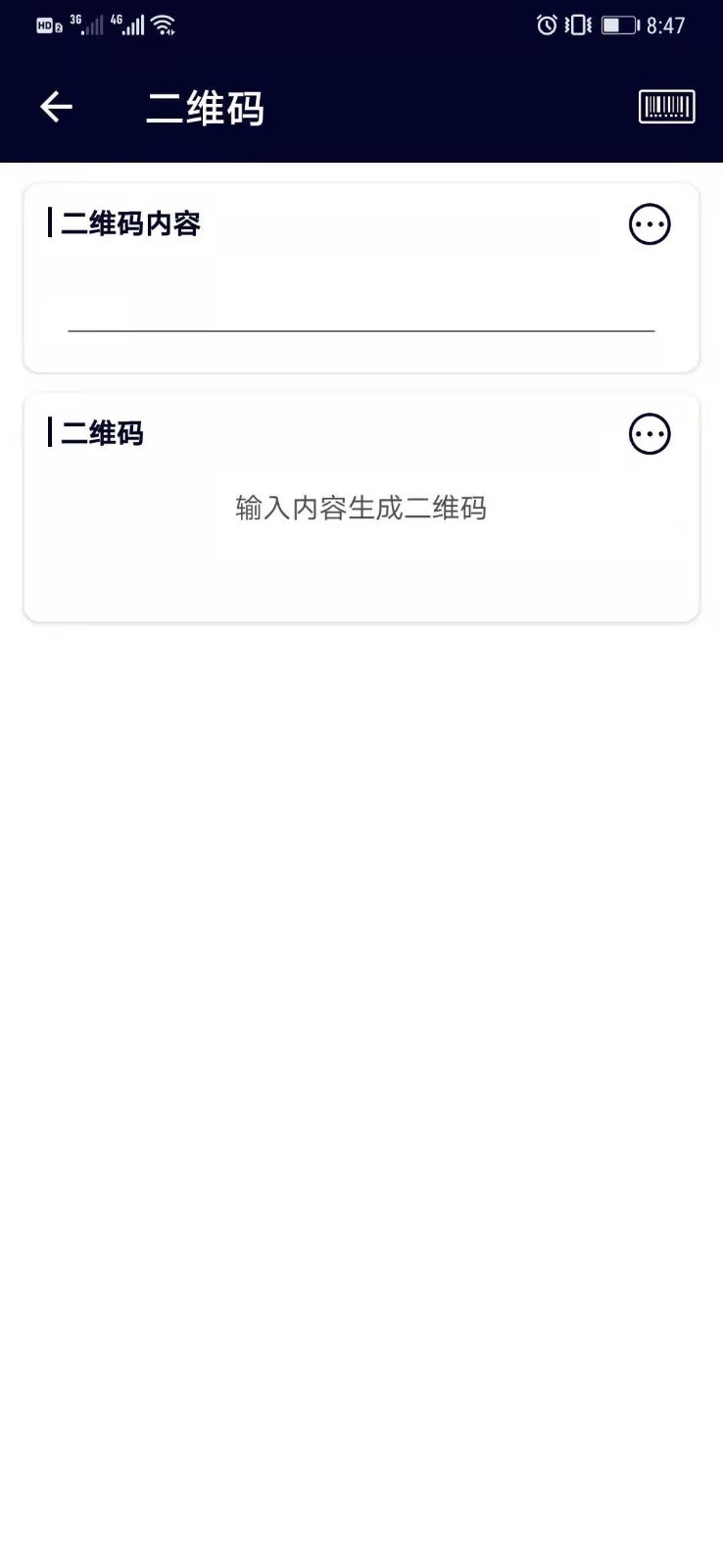The image size is (723, 1568).
Task: Tap the vibration mode status bar icon
Action: pyautogui.click(x=576, y=24)
